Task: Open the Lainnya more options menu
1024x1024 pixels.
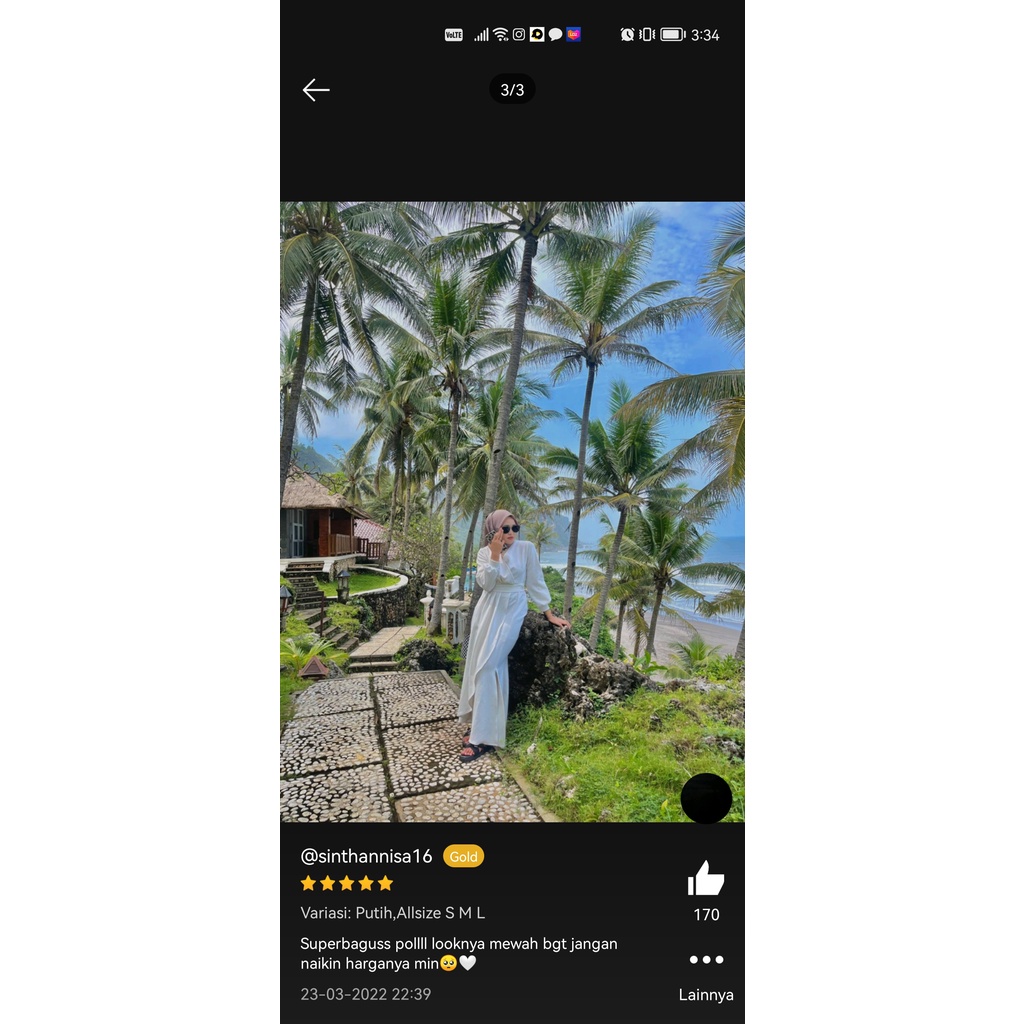Action: [706, 961]
